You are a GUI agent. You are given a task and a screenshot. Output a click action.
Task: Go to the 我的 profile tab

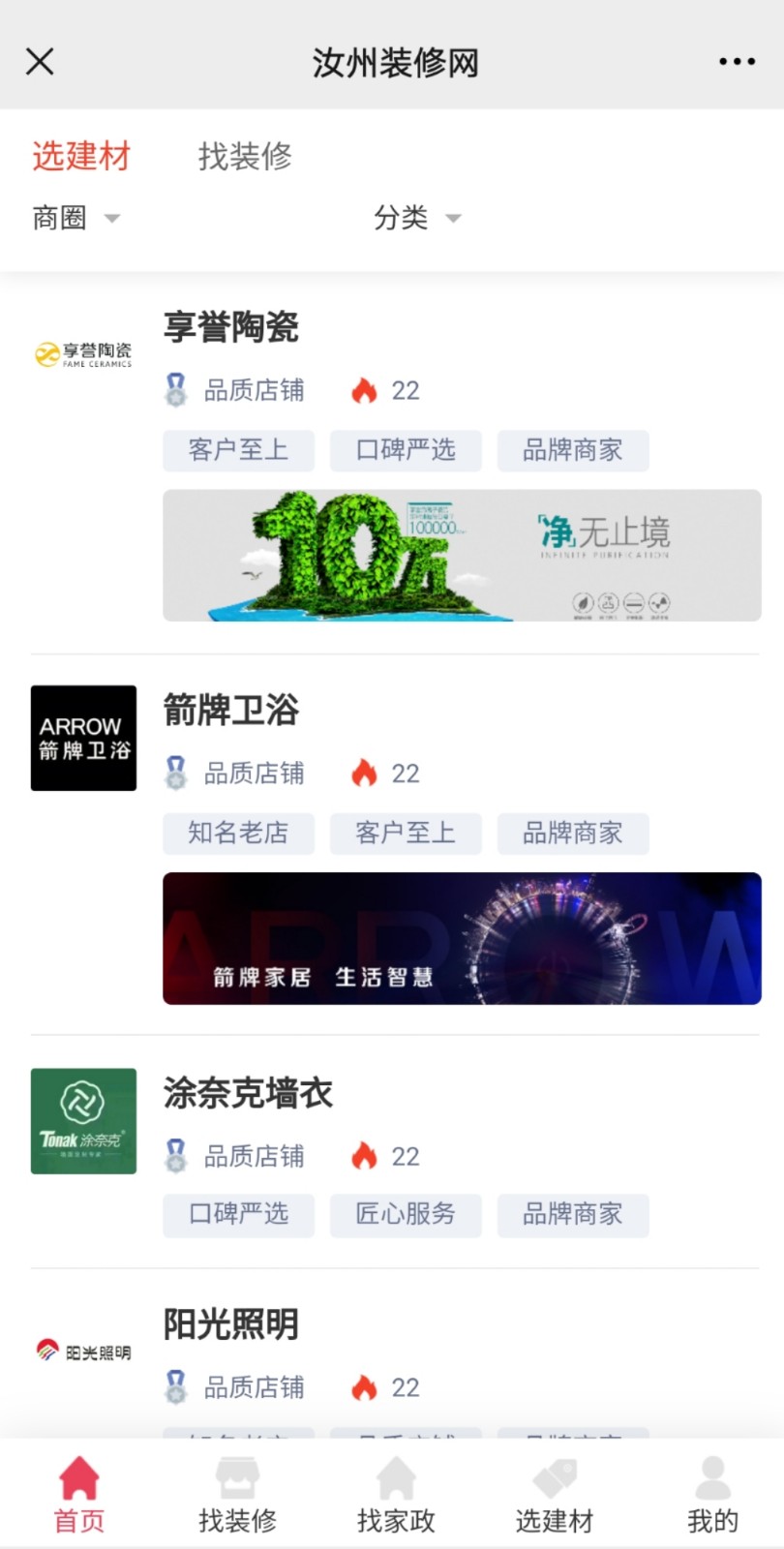(712, 1495)
